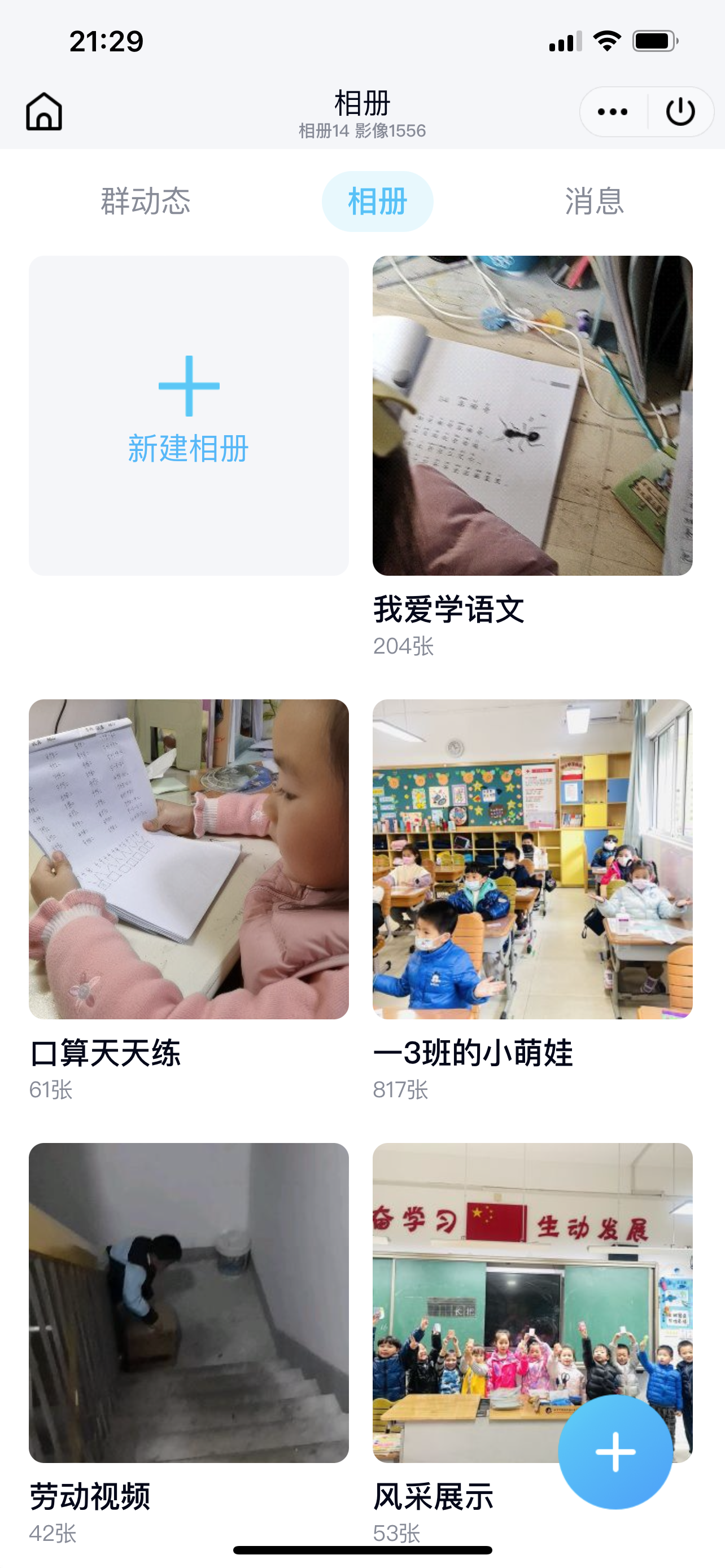The height and width of the screenshot is (1568, 725).
Task: Switch to the 群动态 tab
Action: [x=146, y=201]
